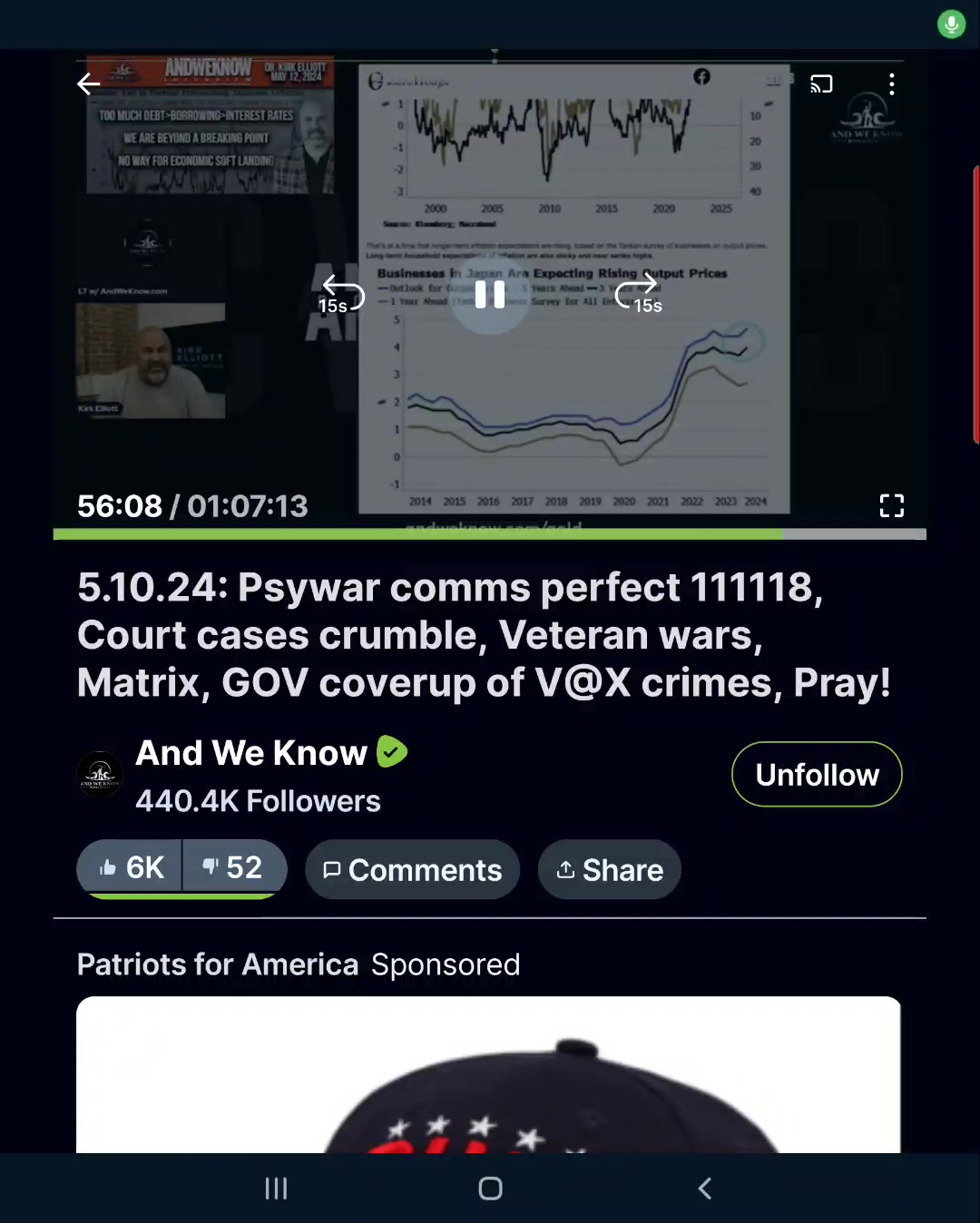
Task: Rewind the video 15 seconds
Action: [342, 294]
